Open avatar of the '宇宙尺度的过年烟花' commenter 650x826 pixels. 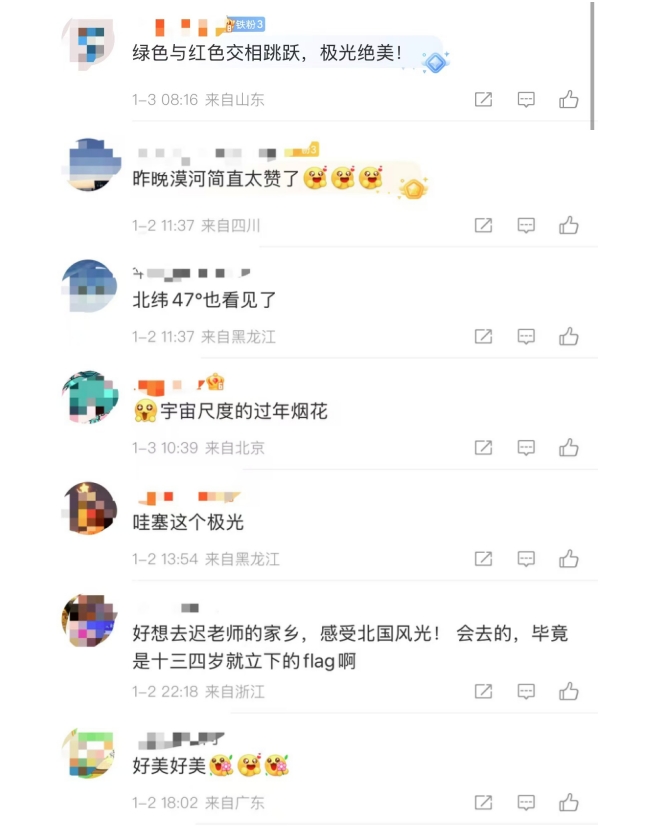click(x=90, y=398)
